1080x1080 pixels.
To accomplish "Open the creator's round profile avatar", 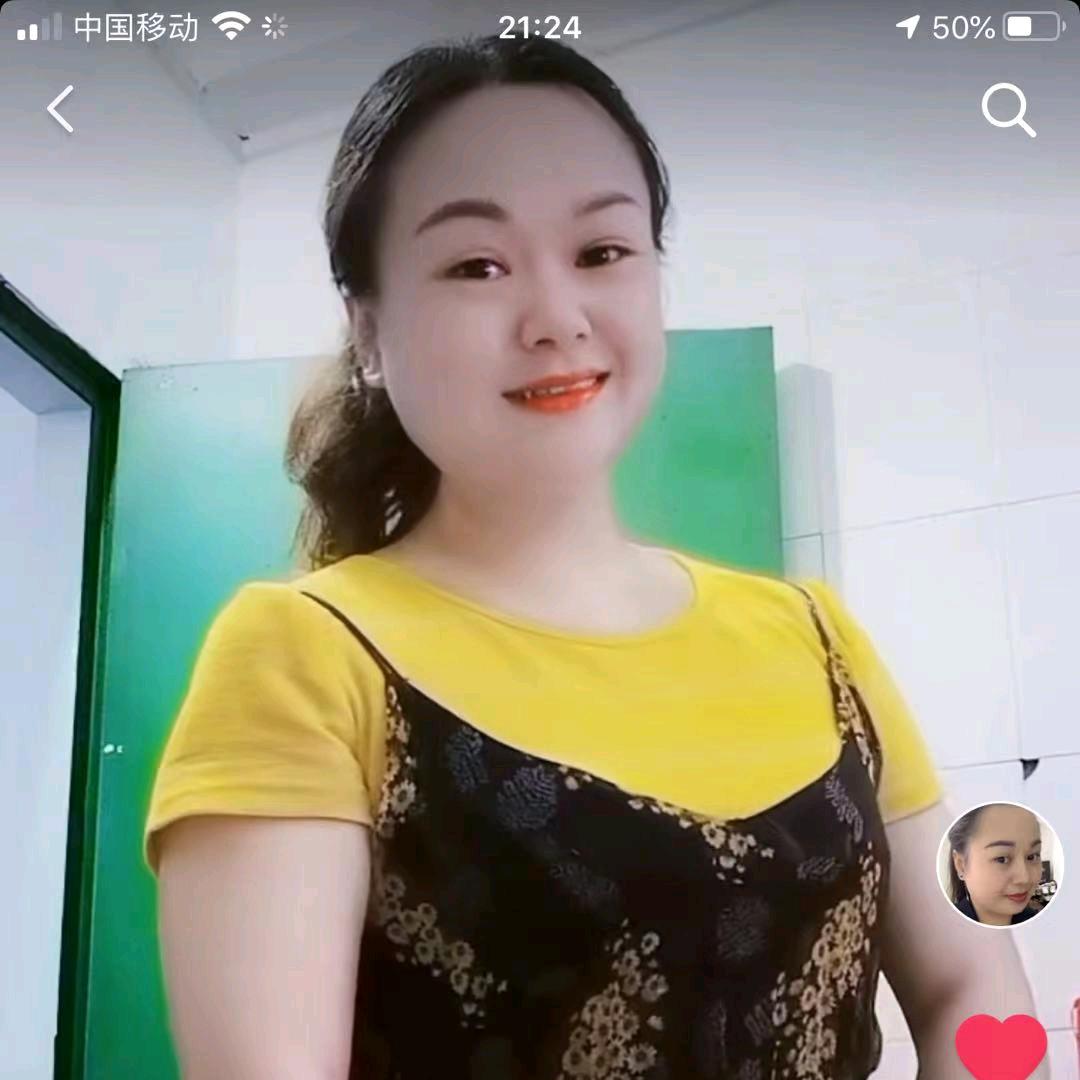I will tap(999, 864).
